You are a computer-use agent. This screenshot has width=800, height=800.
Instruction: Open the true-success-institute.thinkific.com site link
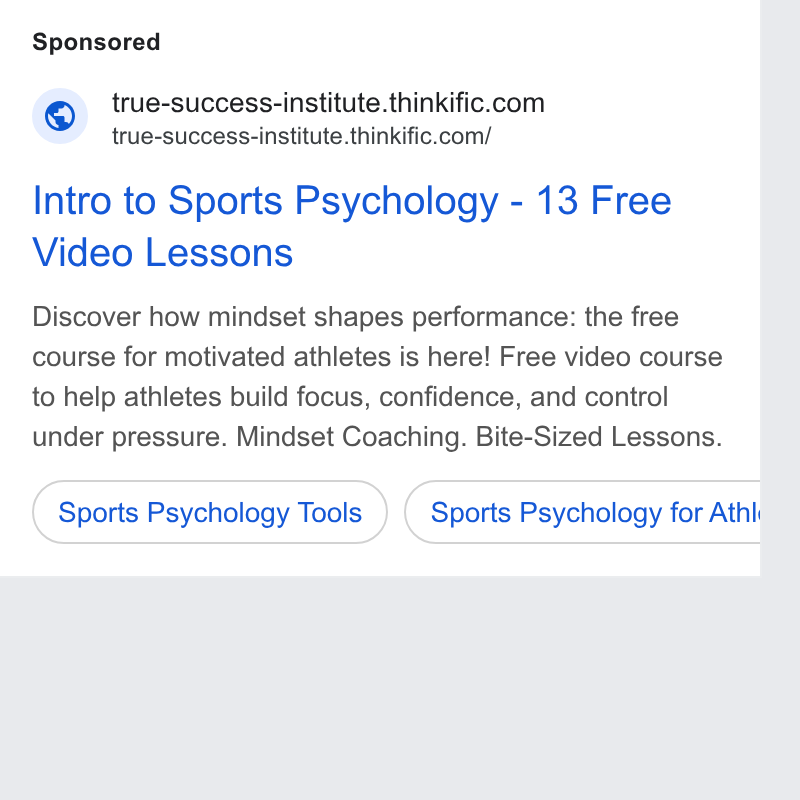(x=328, y=103)
